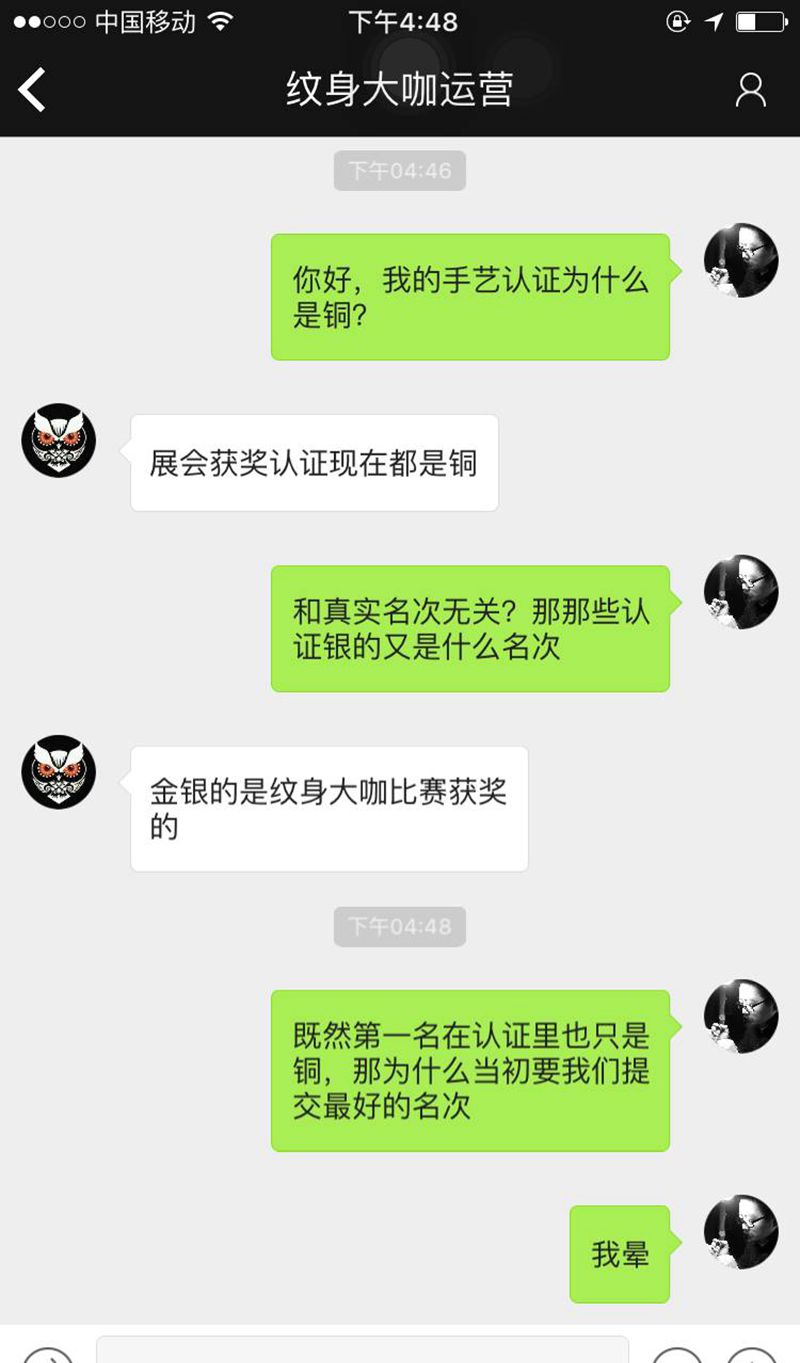Open owl avatar beside 展会获奖认证现在都是铜
This screenshot has width=800, height=1363.
[x=59, y=441]
